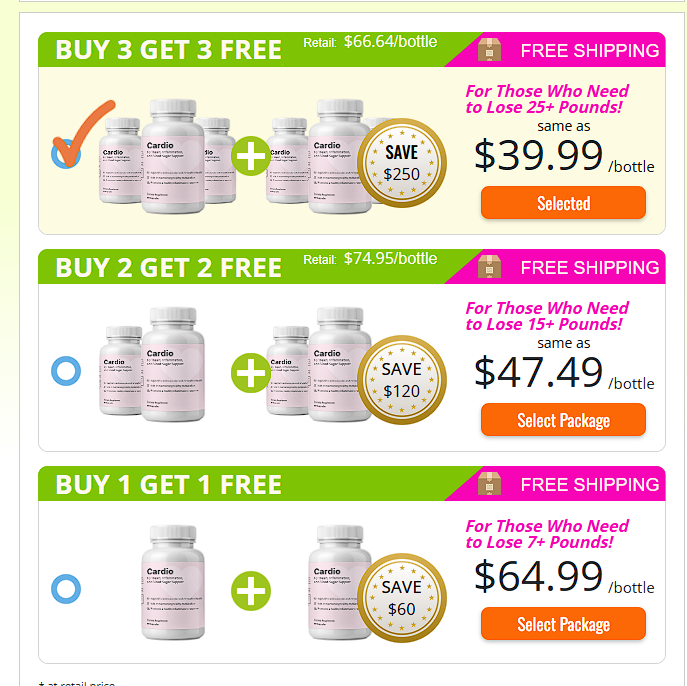Choose the Buy 2 Get 2 Free radio button

click(65, 372)
